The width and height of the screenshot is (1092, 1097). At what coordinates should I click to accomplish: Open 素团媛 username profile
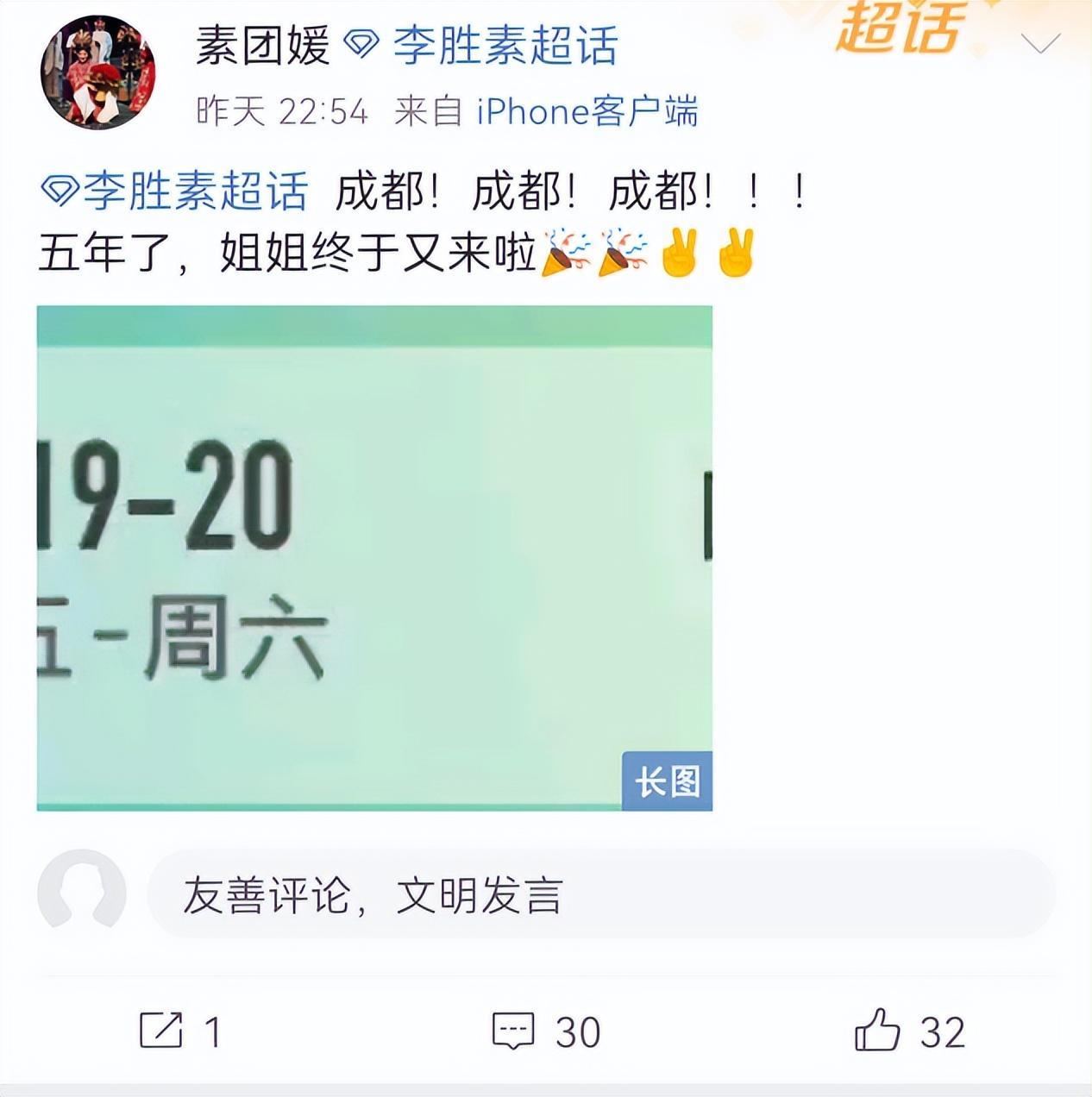pos(263,46)
